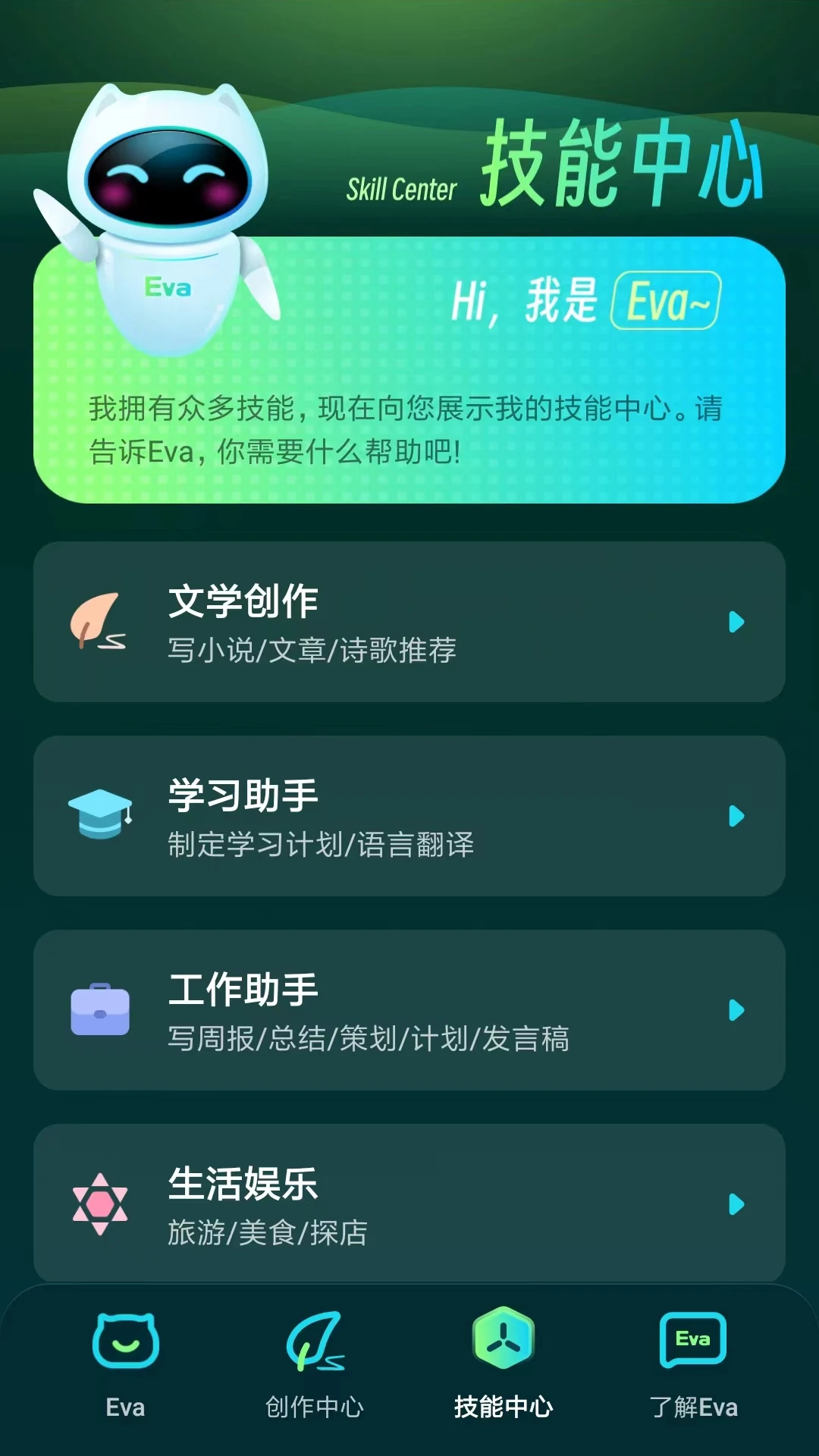819x1456 pixels.
Task: Click the Eva~ name badge in greeting
Action: click(669, 301)
